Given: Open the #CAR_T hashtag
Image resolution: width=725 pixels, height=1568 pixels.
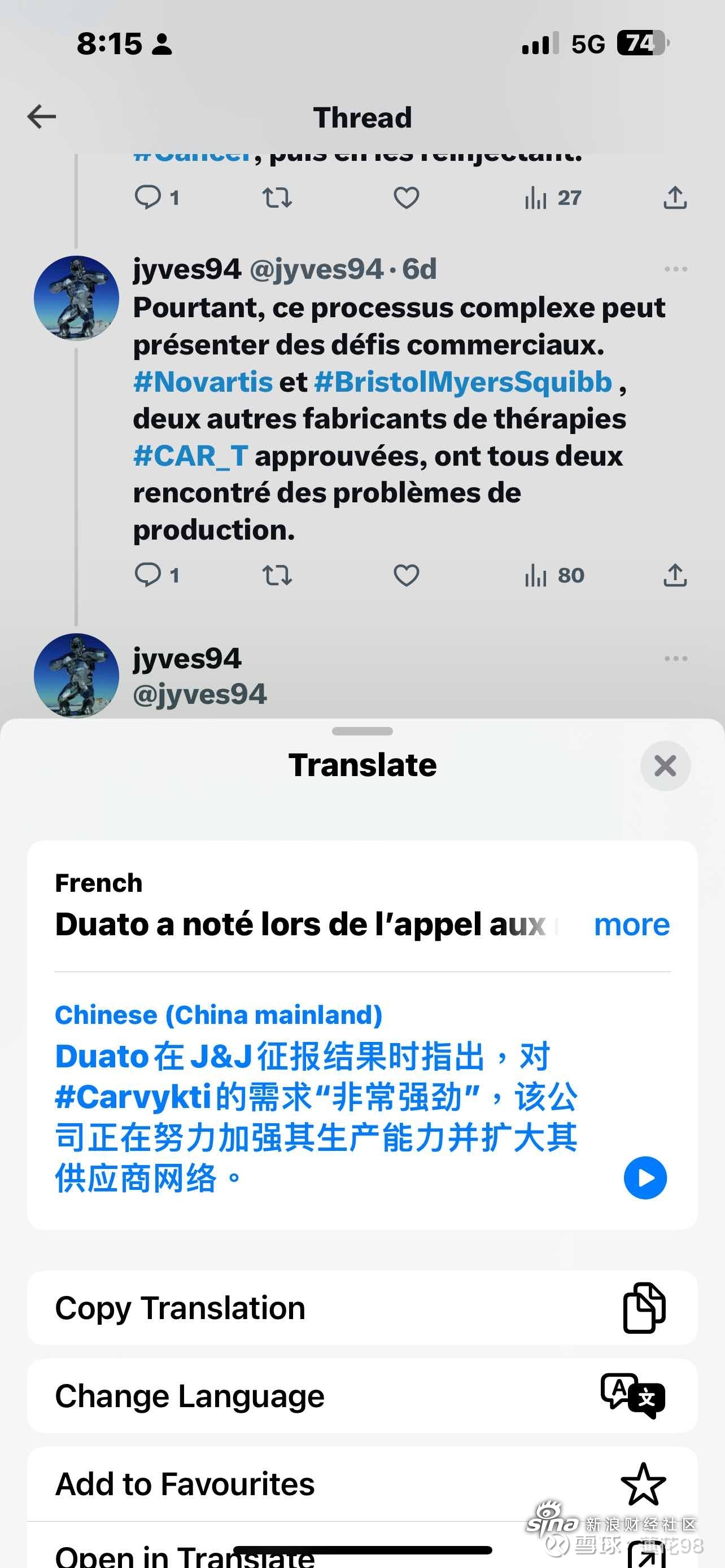Looking at the screenshot, I should [x=190, y=456].
